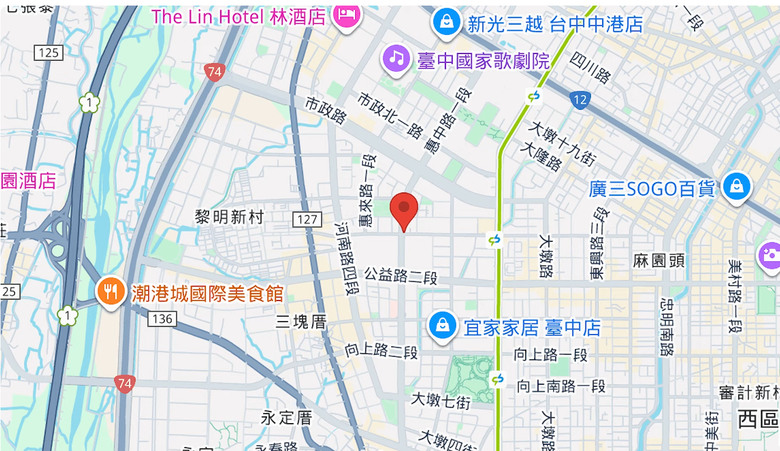Select 潮港城國際美食館 restaurant pin
The width and height of the screenshot is (780, 451).
coord(110,292)
